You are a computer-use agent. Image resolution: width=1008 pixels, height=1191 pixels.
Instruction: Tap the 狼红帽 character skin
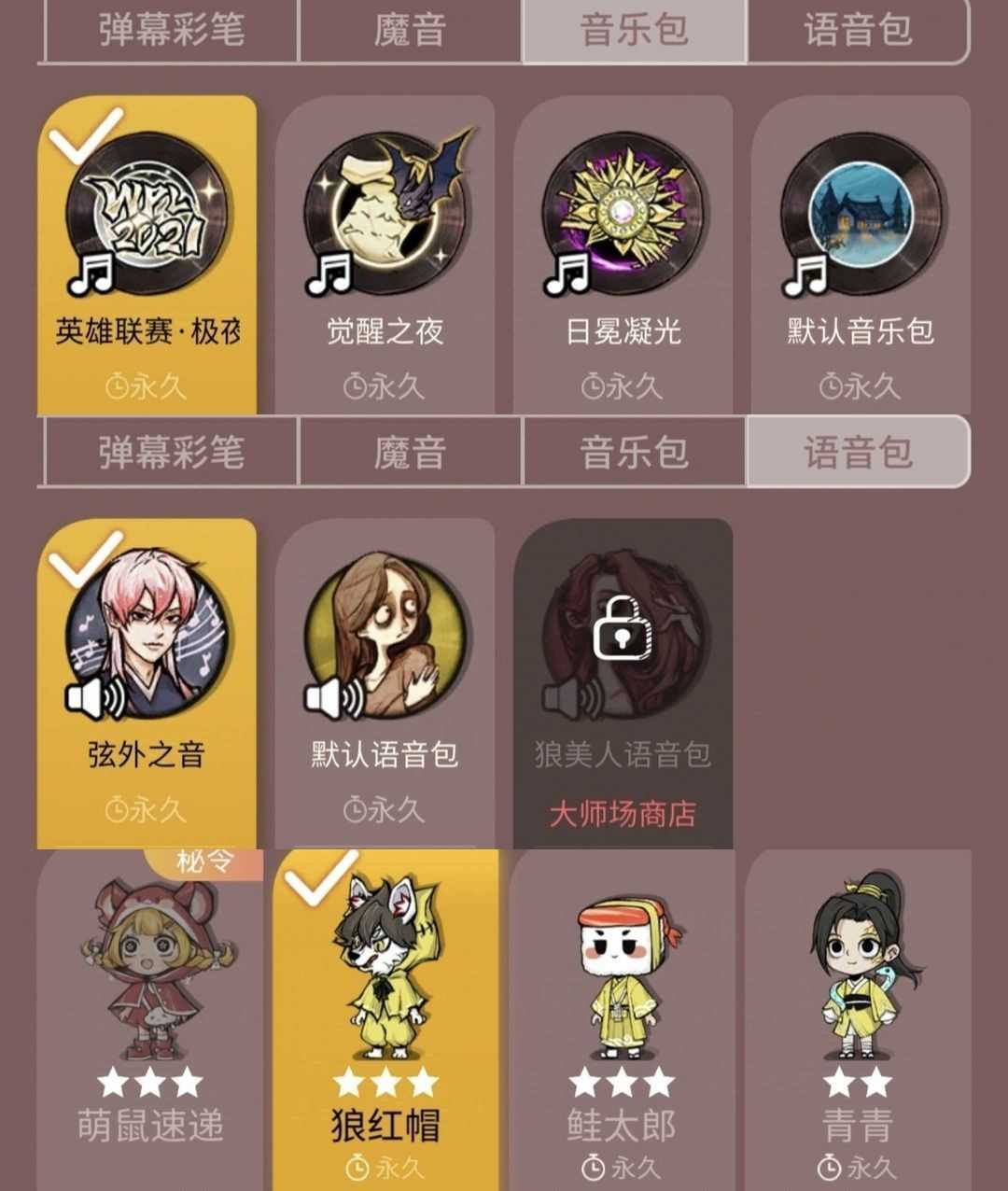point(385,1019)
